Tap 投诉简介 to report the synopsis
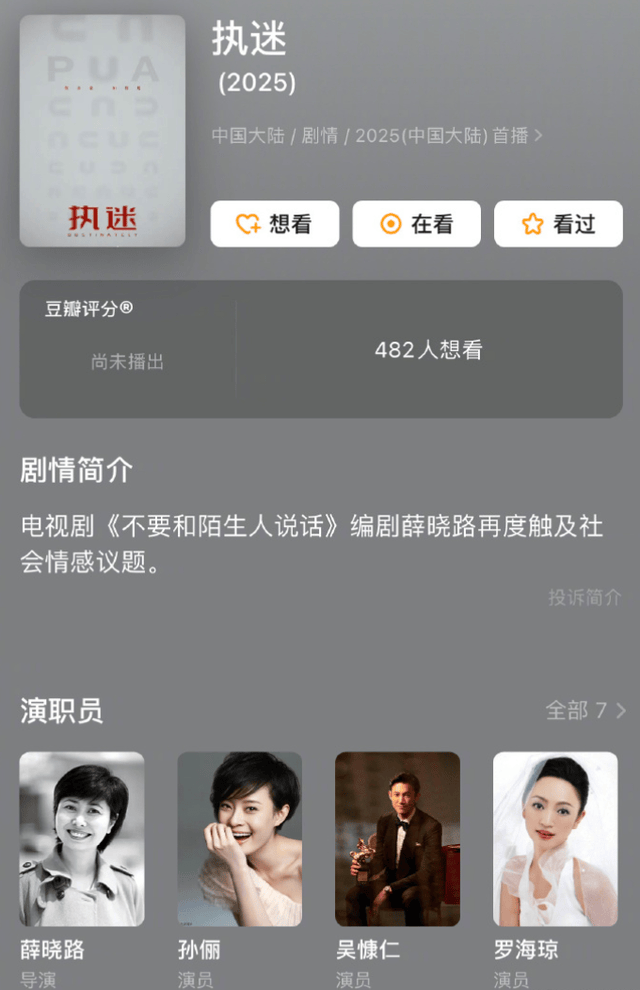Image resolution: width=640 pixels, height=990 pixels. (x=584, y=597)
